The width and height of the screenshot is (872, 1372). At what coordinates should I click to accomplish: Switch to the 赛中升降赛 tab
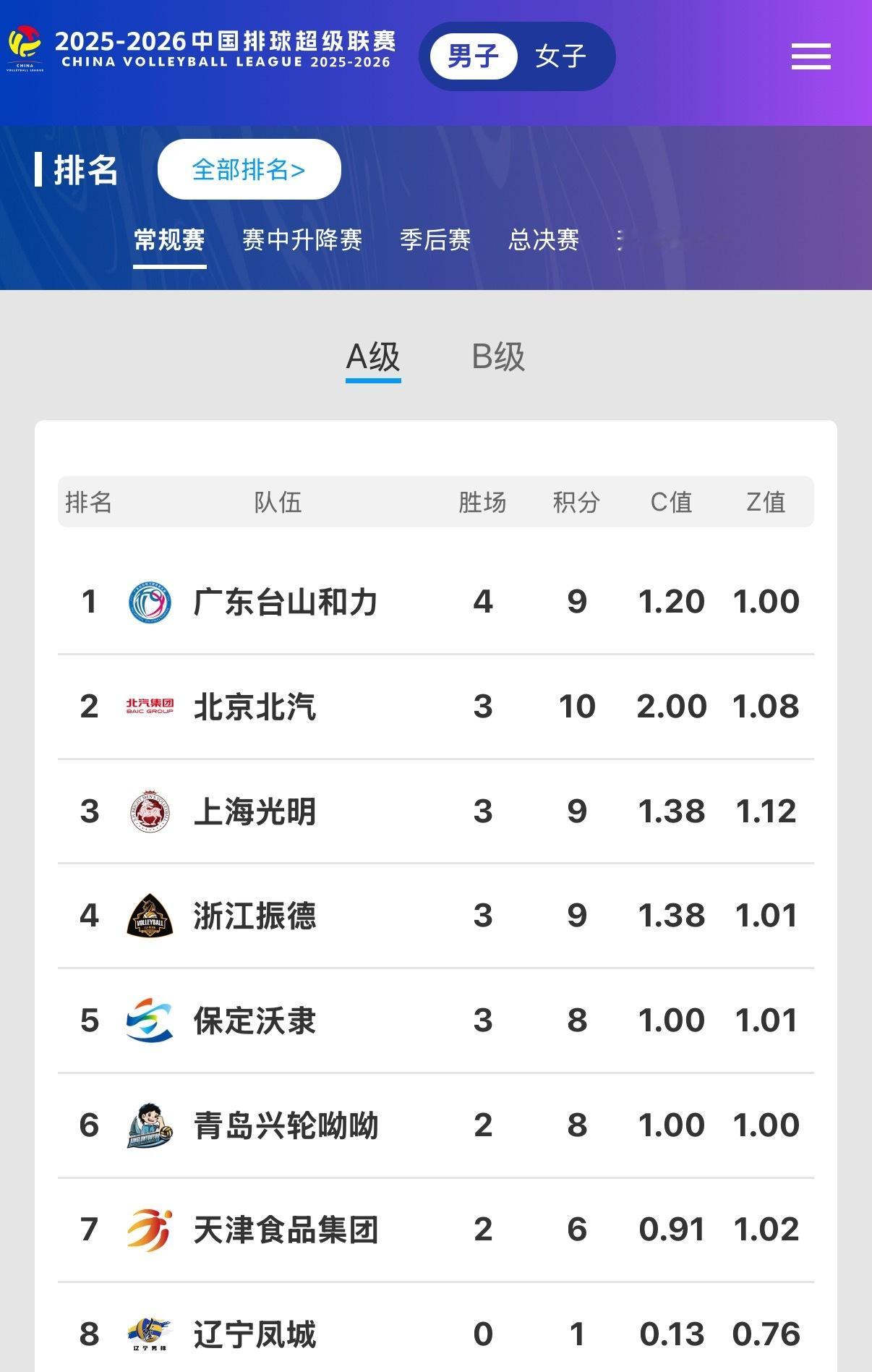pyautogui.click(x=304, y=241)
